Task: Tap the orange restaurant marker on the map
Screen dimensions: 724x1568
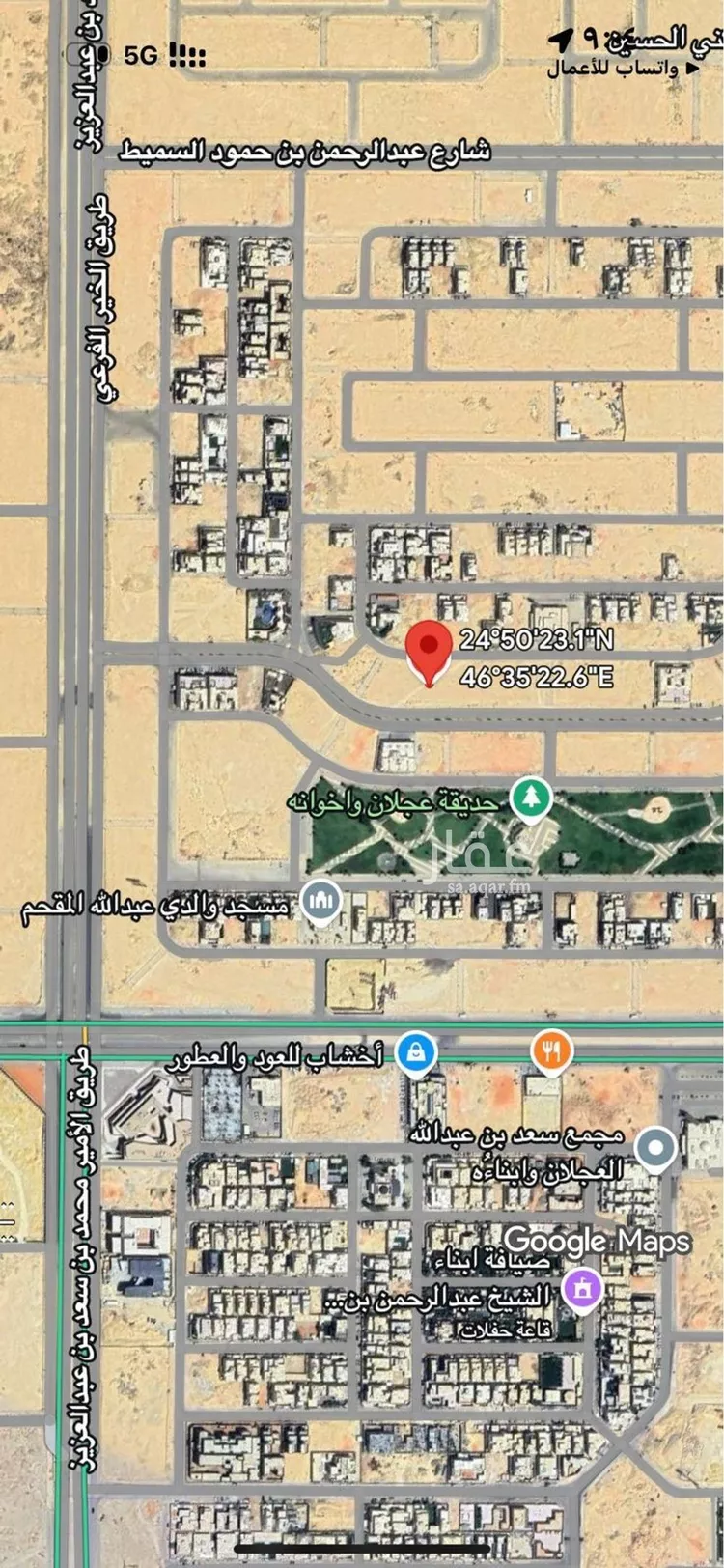Action: pos(551,1050)
